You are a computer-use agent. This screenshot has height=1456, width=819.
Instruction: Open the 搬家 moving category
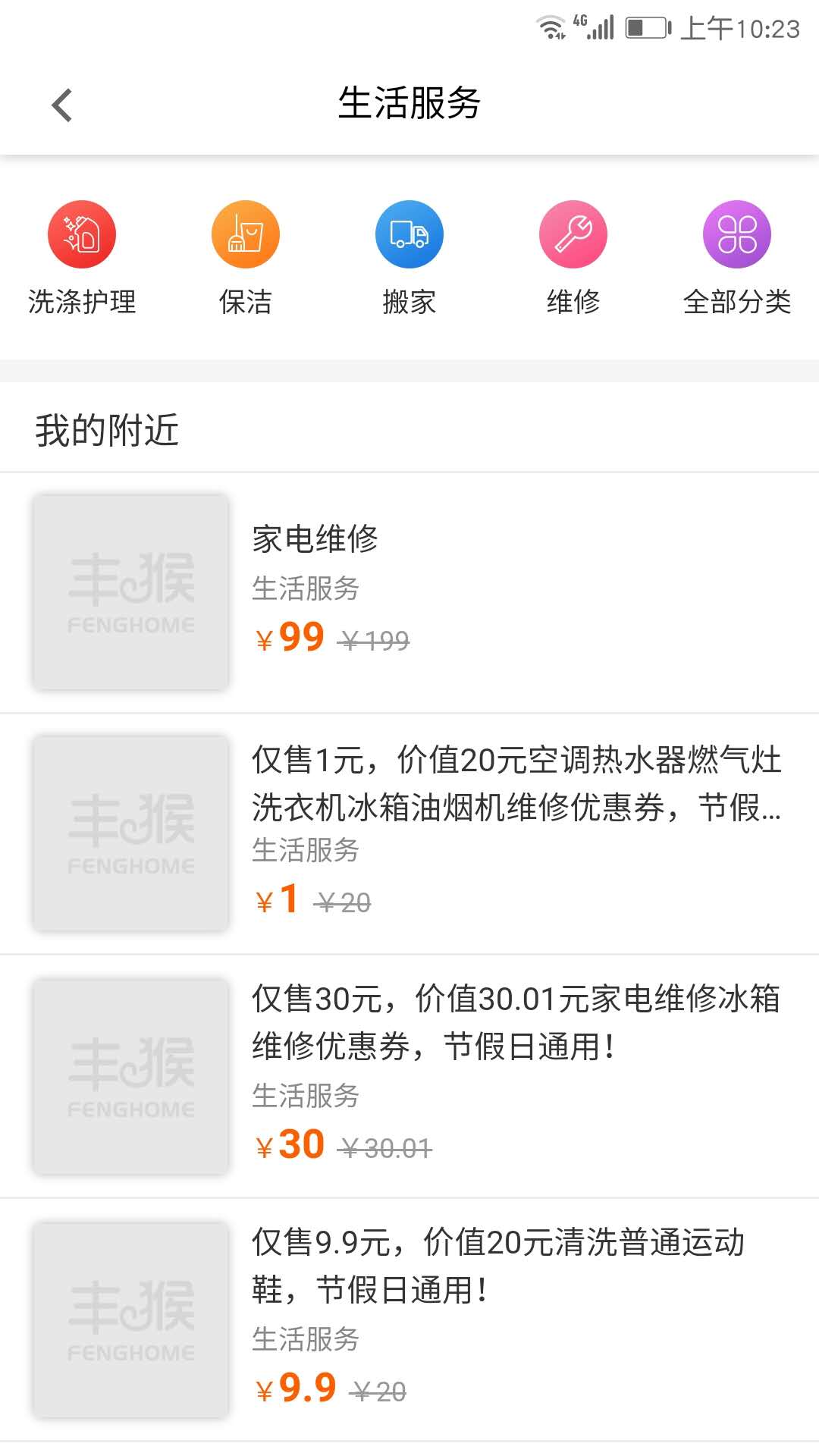click(x=409, y=256)
